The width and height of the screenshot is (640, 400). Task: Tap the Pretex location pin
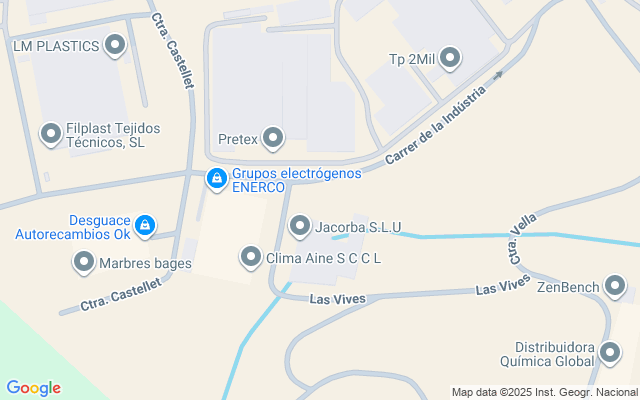click(272, 137)
